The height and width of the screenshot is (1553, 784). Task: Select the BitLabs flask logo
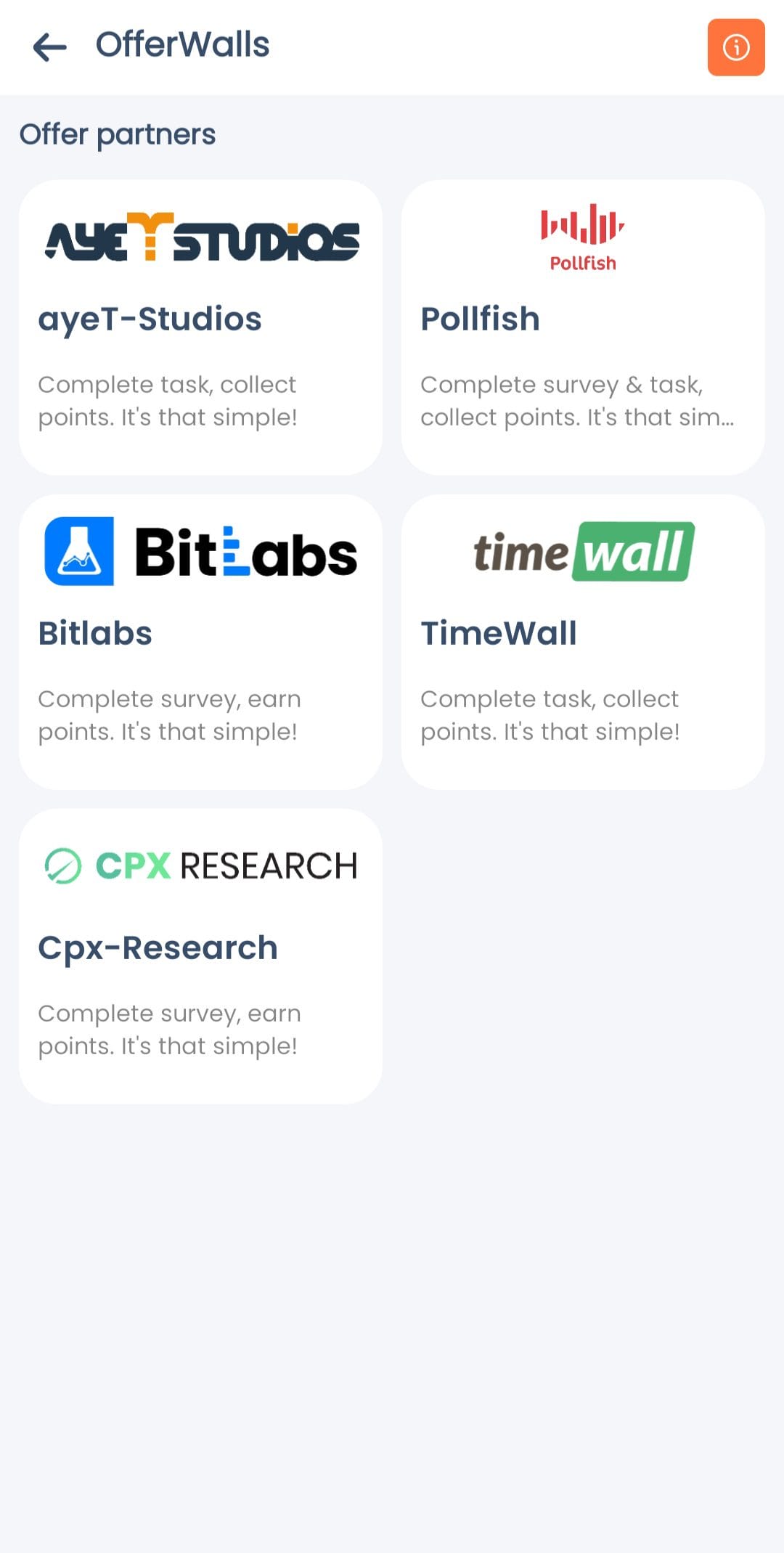click(79, 552)
